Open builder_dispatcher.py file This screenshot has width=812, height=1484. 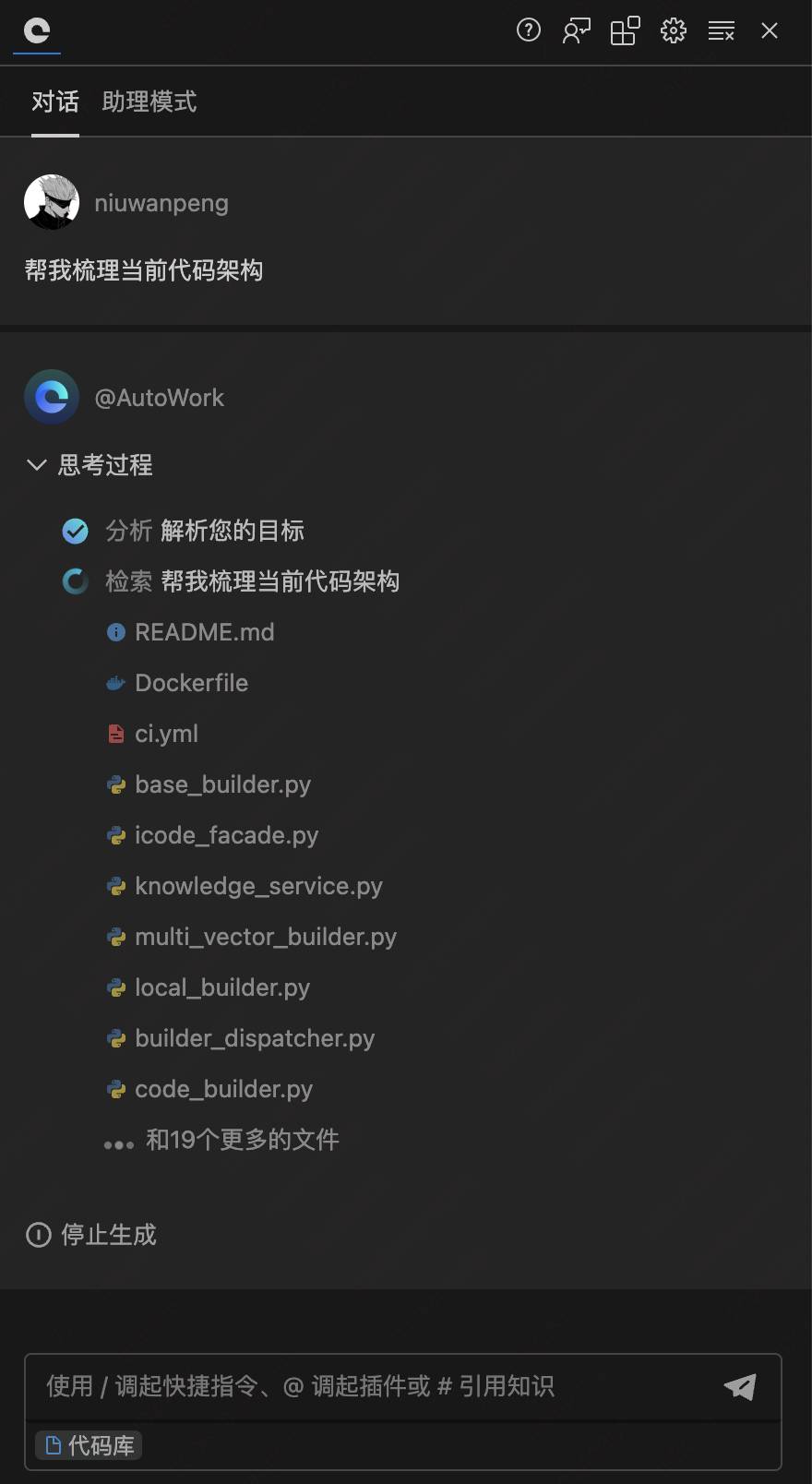pyautogui.click(x=255, y=1038)
